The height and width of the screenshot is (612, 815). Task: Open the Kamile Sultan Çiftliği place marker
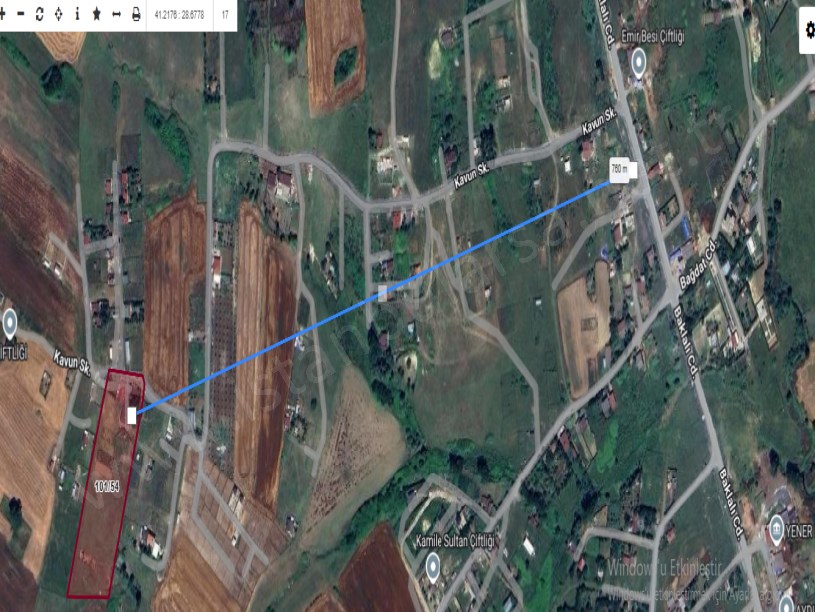(433, 566)
